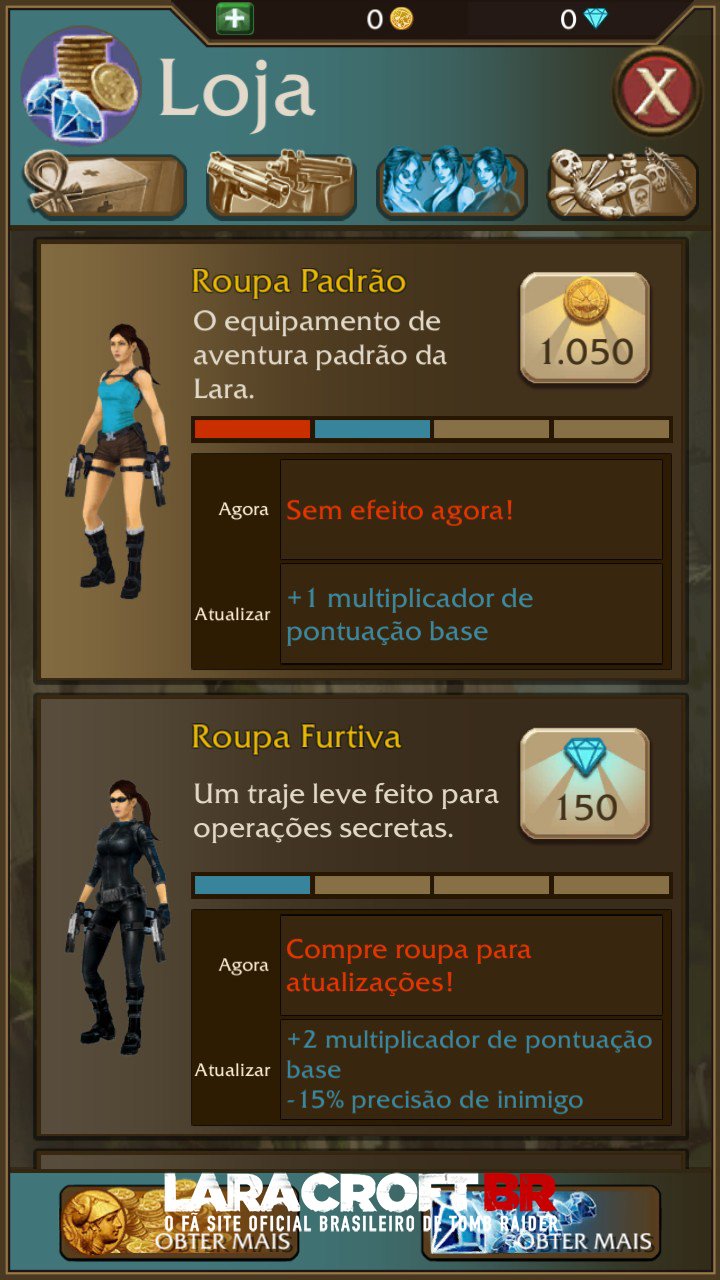Upgrade Roupa Padrão for 1.050 coins

click(x=585, y=328)
